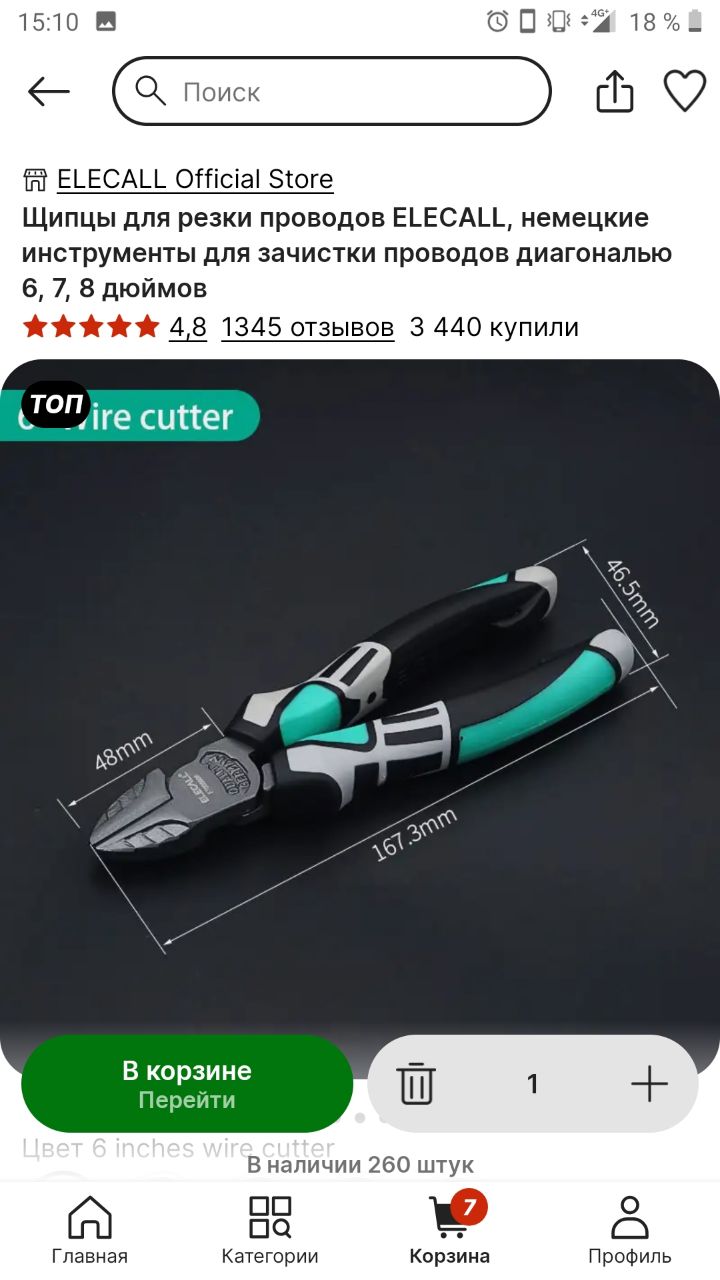Switch to the Профиль tab
This screenshot has height=1280, width=720.
pos(630,1230)
